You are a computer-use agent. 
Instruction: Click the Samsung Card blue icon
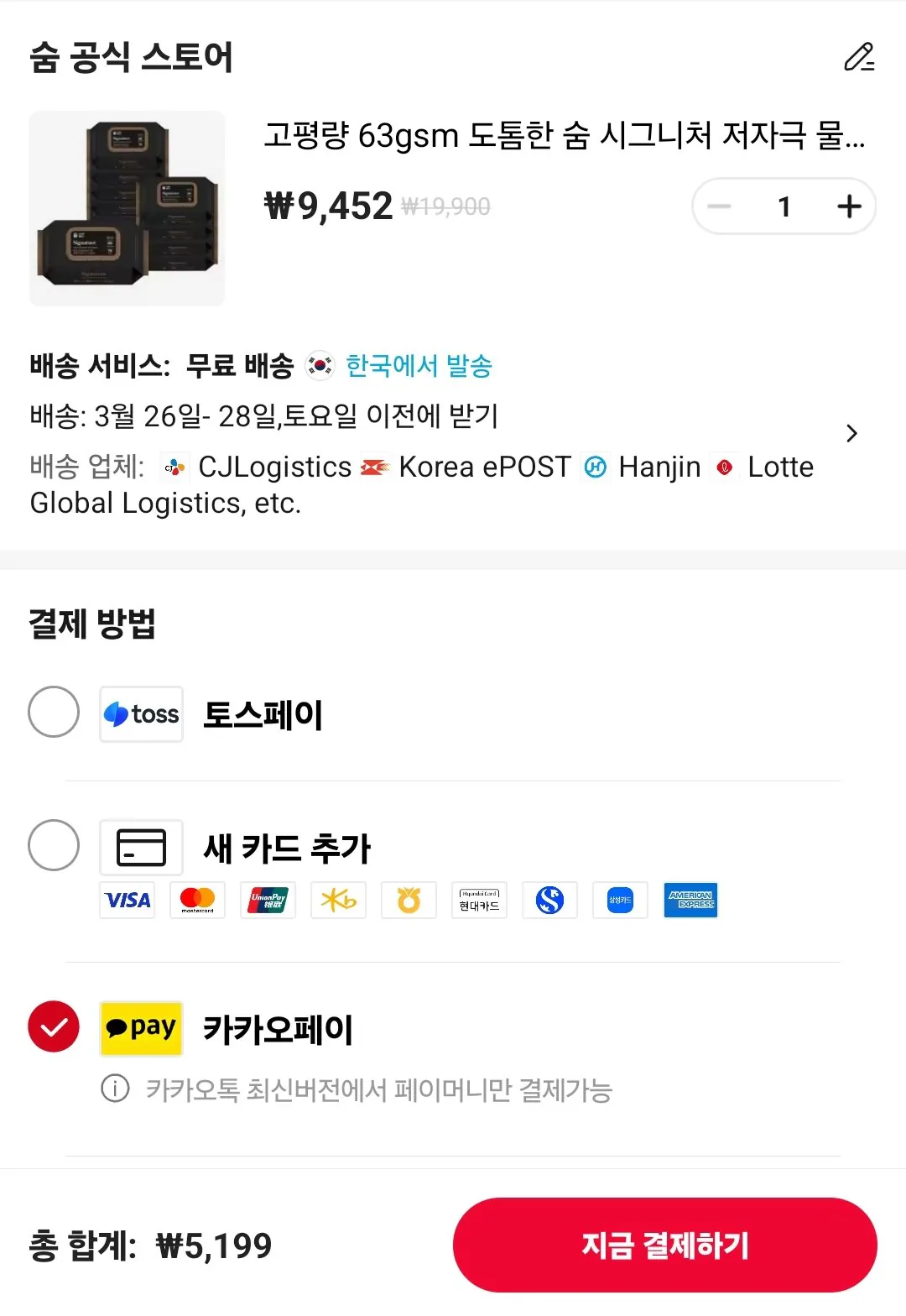[x=620, y=900]
